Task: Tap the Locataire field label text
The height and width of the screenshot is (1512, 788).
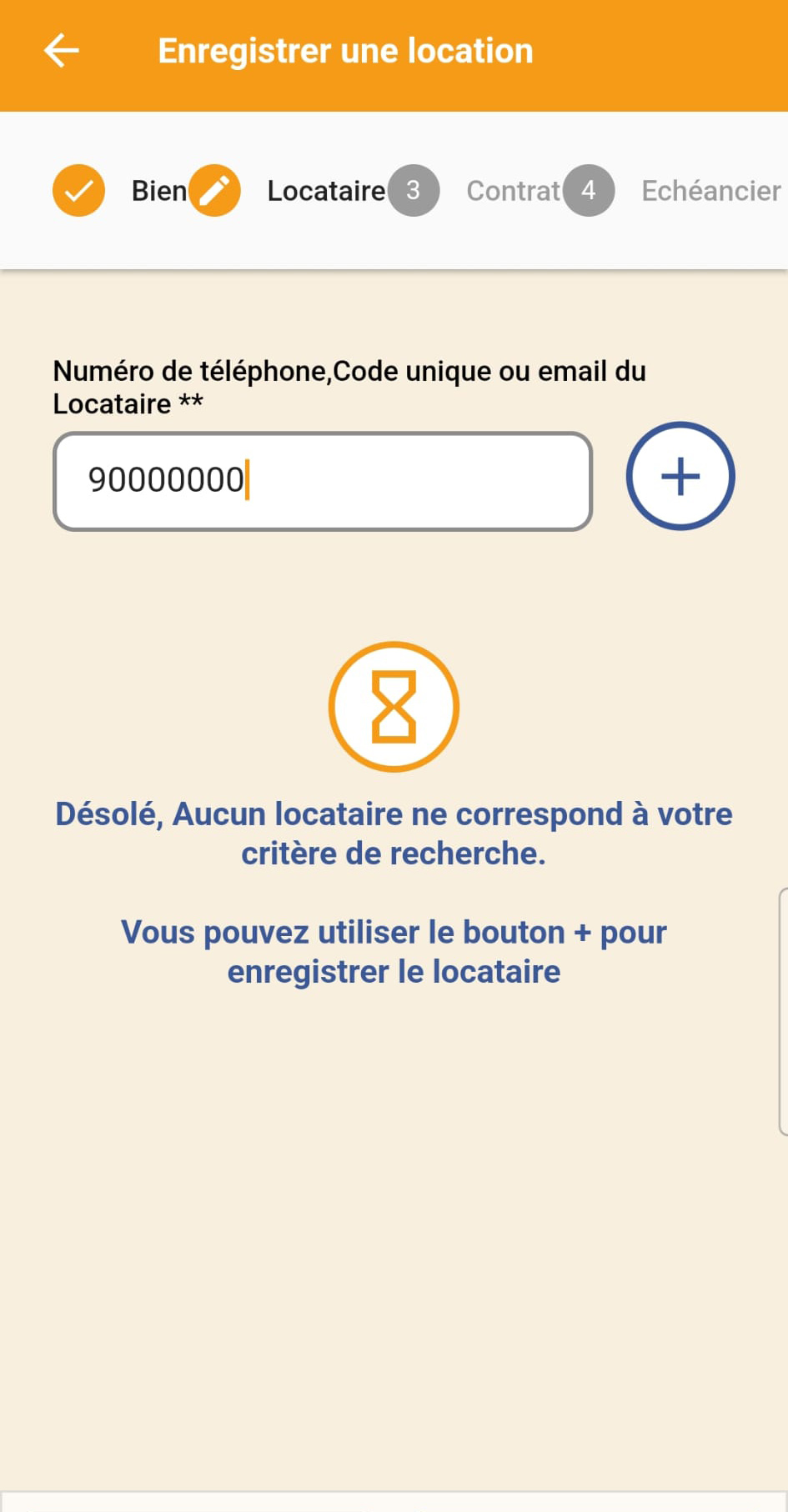Action: click(x=349, y=388)
